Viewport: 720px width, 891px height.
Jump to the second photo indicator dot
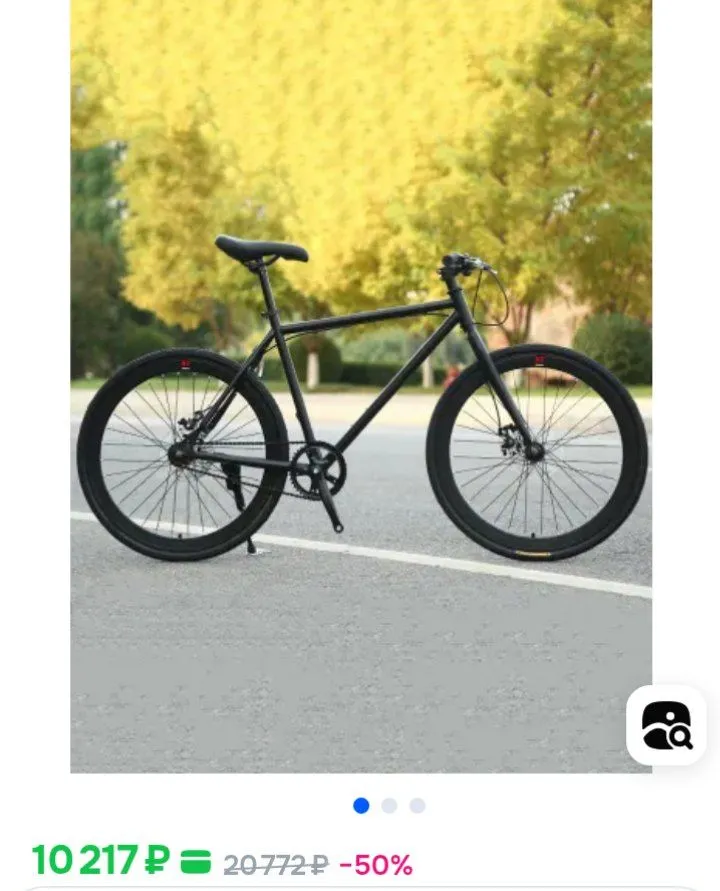(389, 806)
